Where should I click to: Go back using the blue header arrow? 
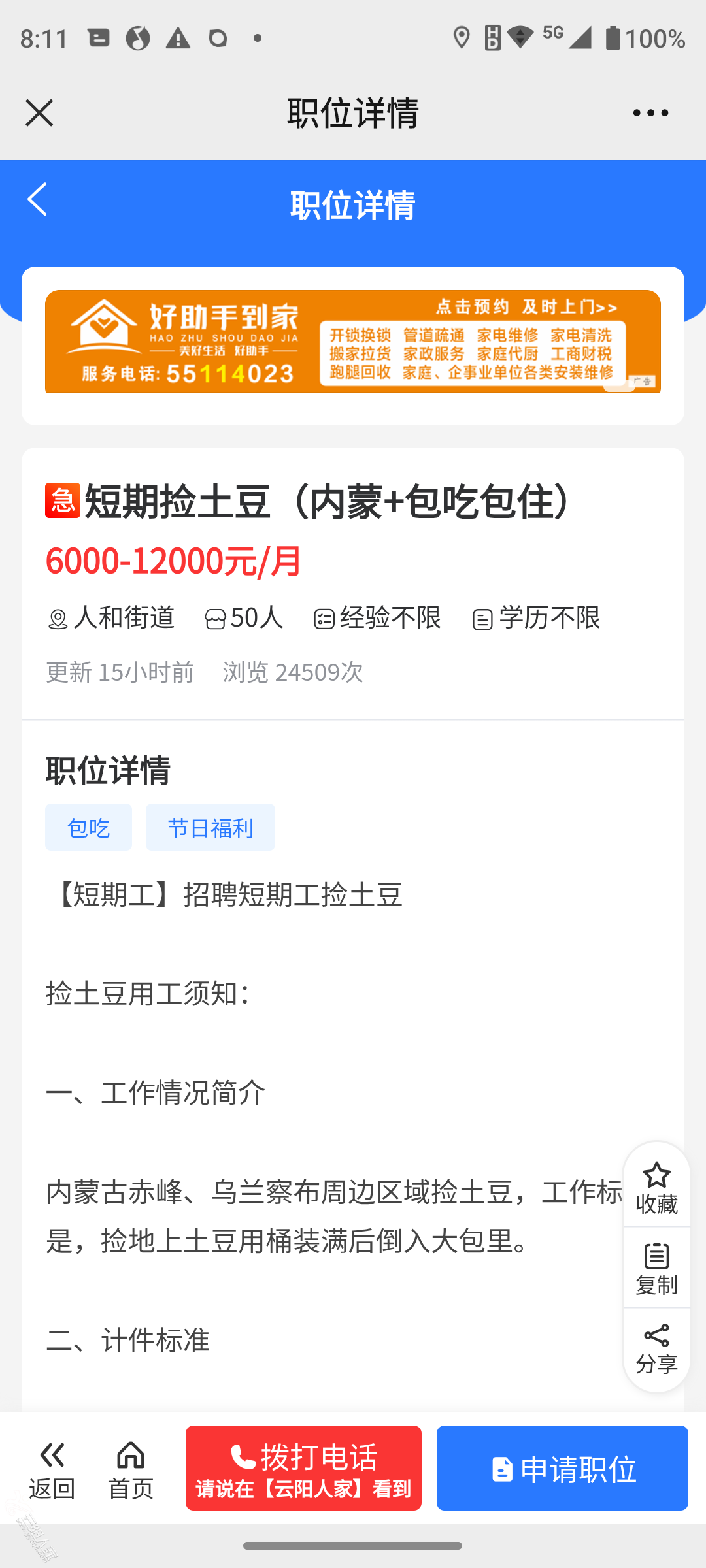(38, 199)
